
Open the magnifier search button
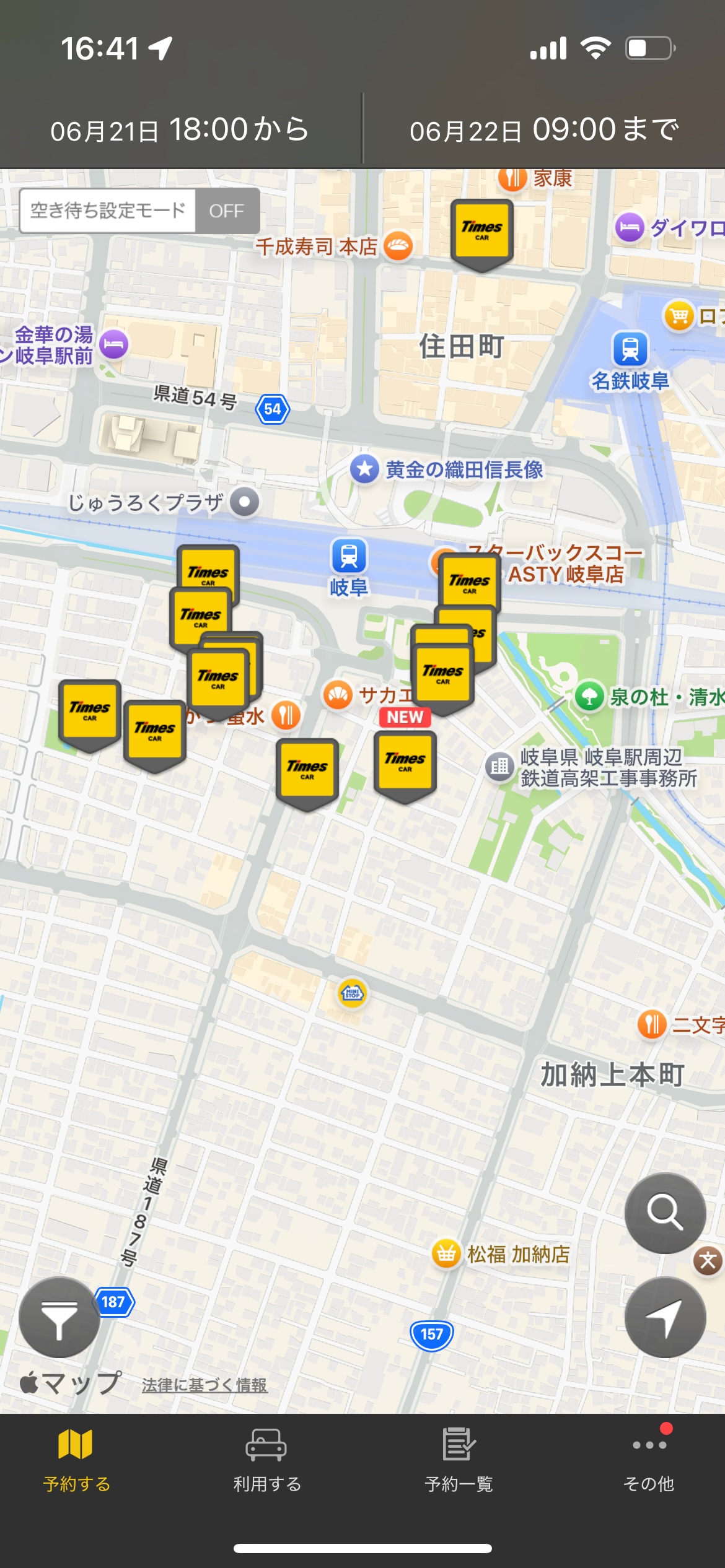click(665, 1213)
